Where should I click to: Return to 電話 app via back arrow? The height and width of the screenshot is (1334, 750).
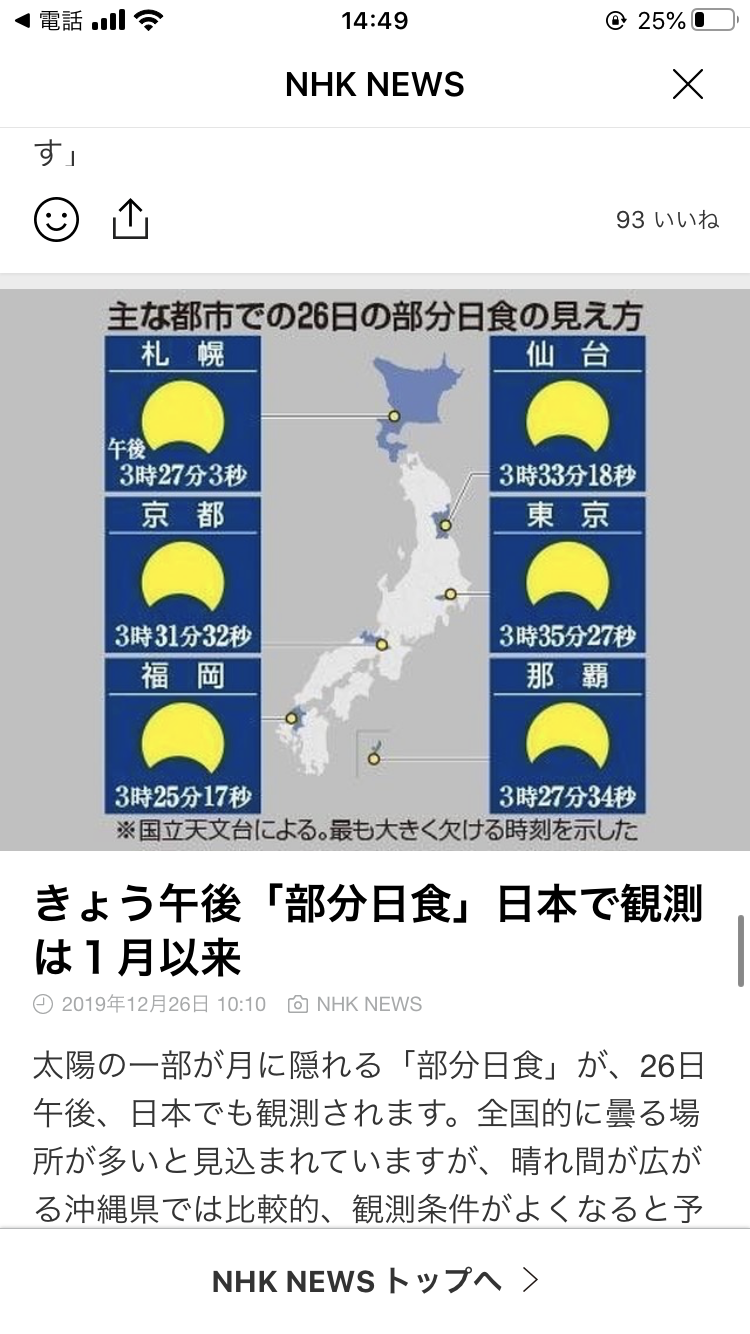[x=50, y=21]
